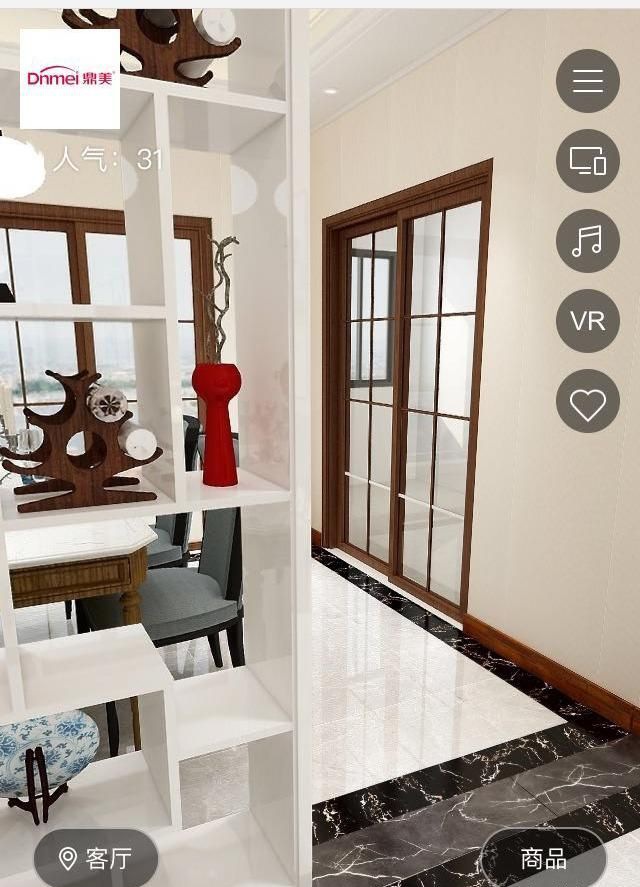Image resolution: width=640 pixels, height=887 pixels.
Task: Favorite this room with the heart icon
Action: point(588,402)
